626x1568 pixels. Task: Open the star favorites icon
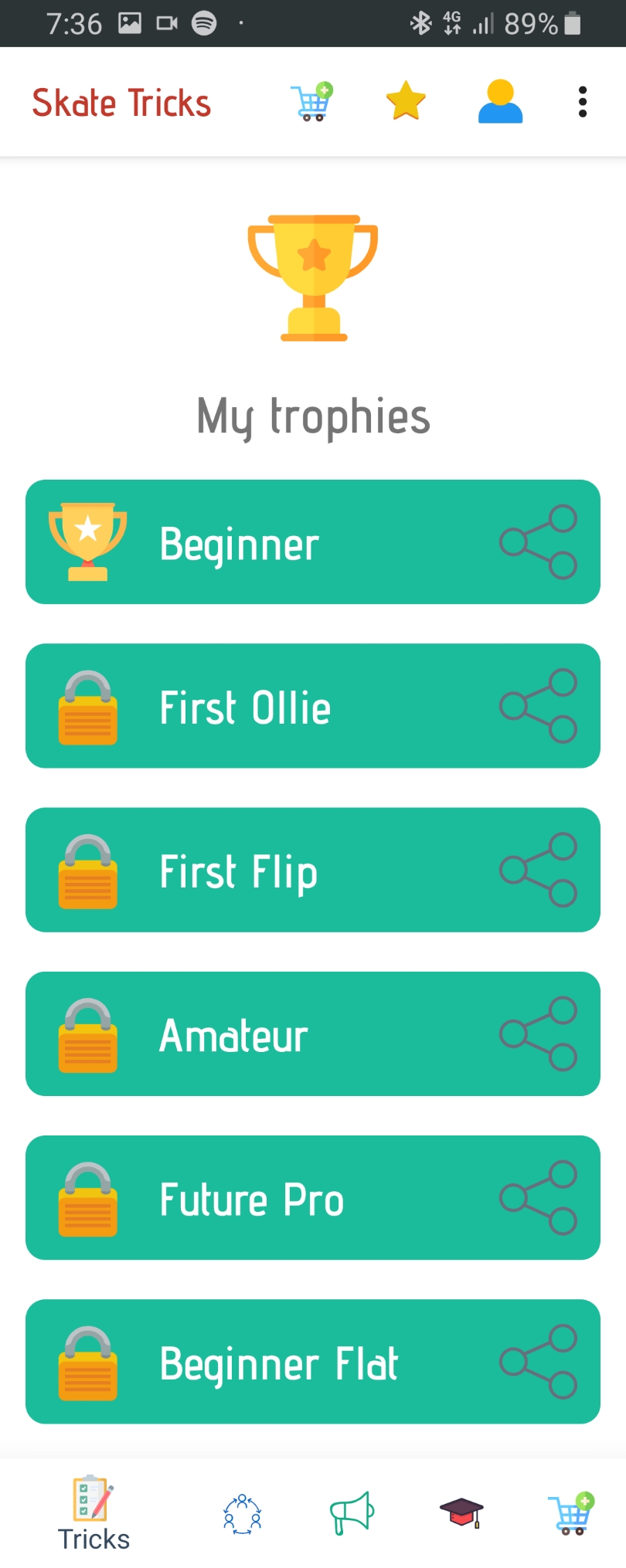[406, 102]
